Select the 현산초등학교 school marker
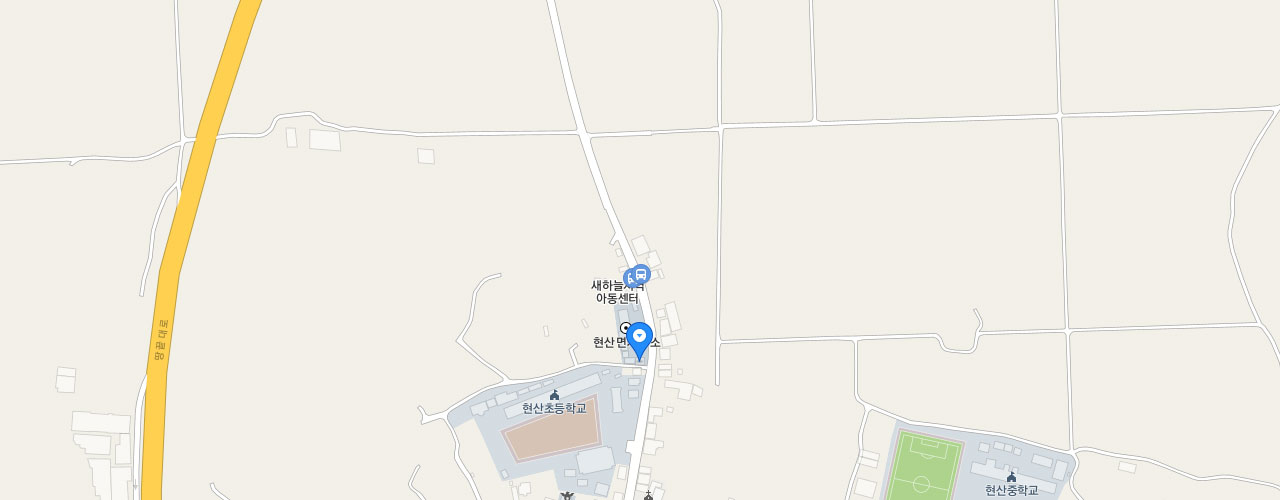Viewport: 1280px width, 500px height. pos(554,396)
